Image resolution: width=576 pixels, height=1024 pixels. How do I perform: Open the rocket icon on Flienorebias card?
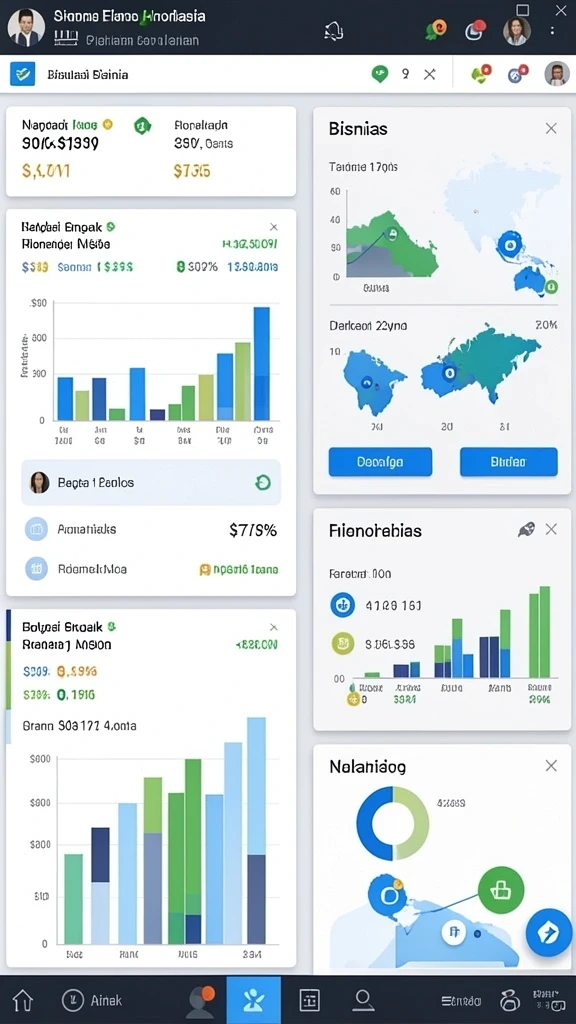[x=526, y=530]
